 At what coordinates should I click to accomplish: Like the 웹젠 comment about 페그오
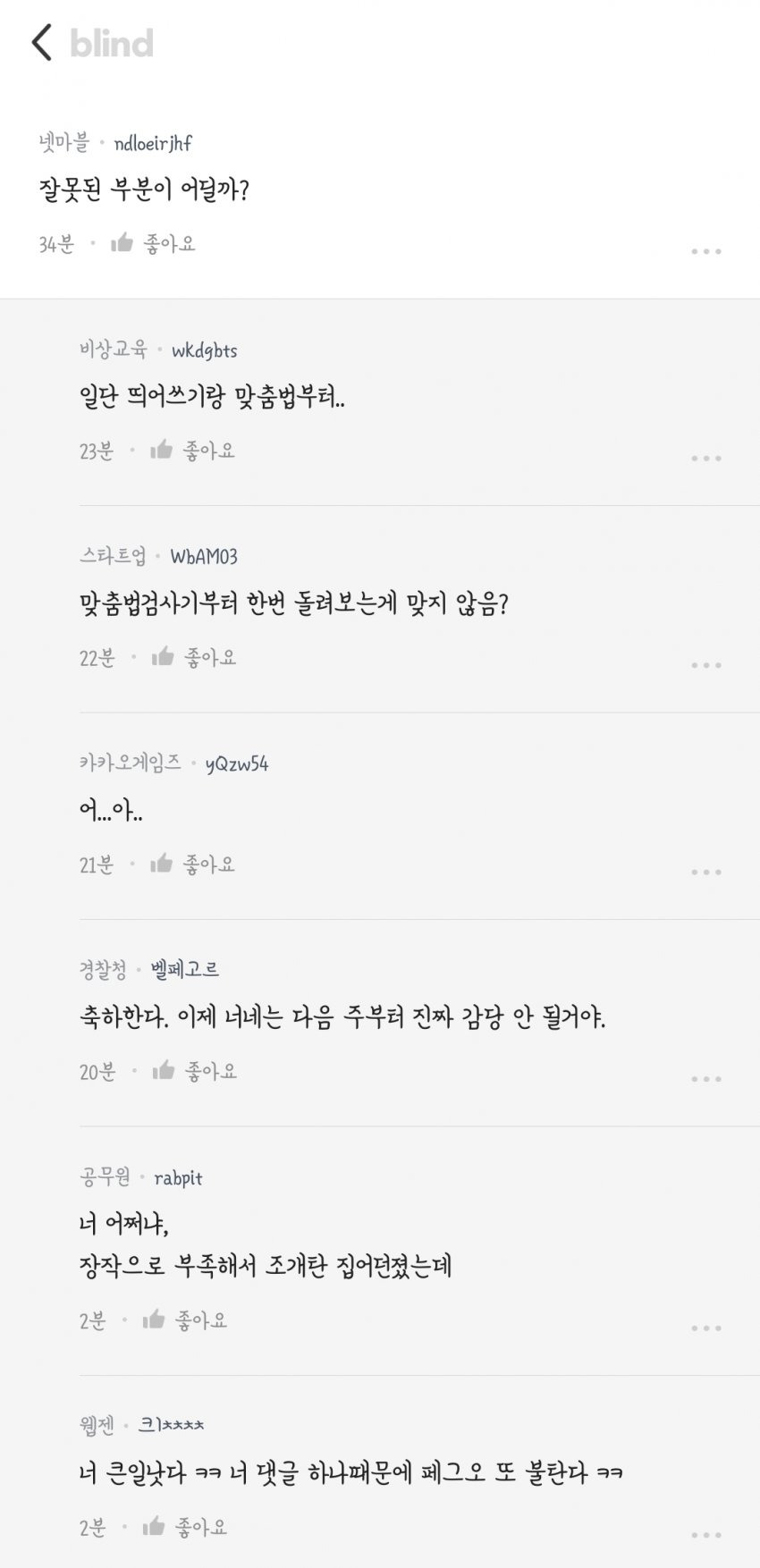coord(185,1527)
